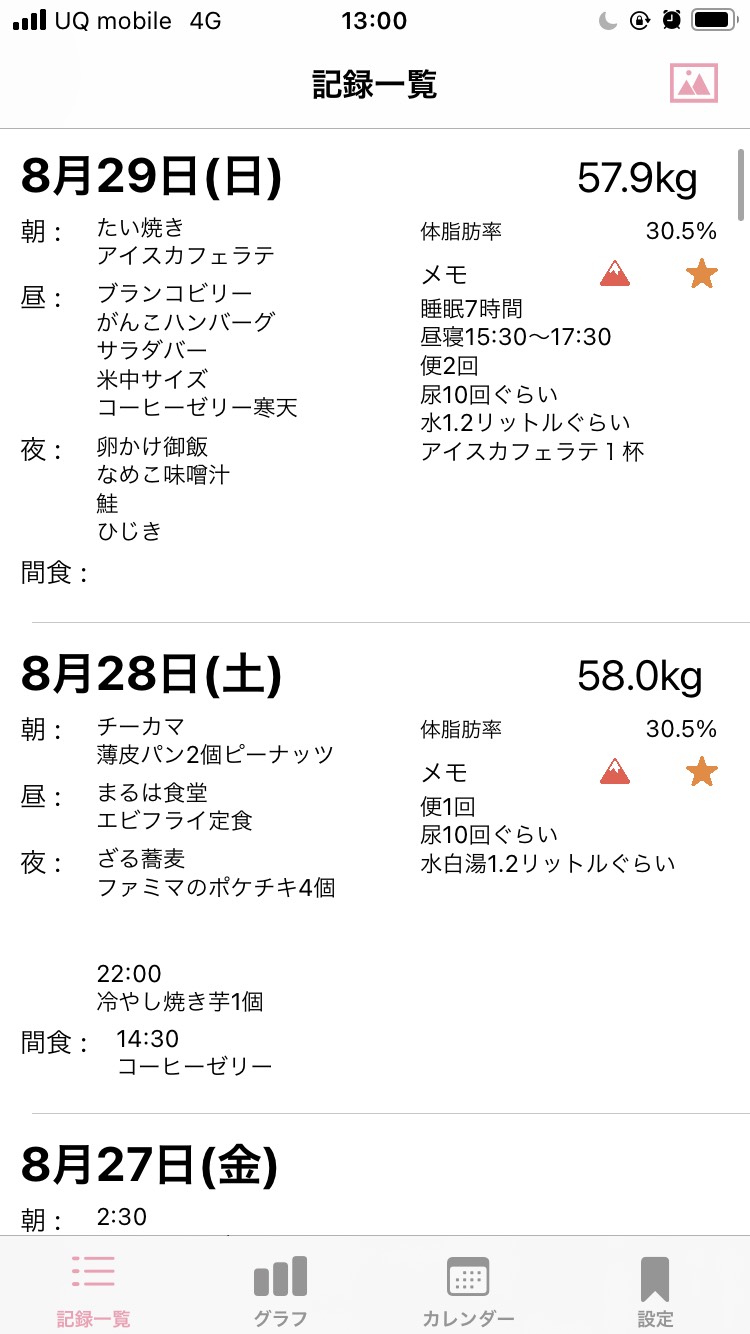Open the 8月28日(土) record entry

(x=375, y=868)
